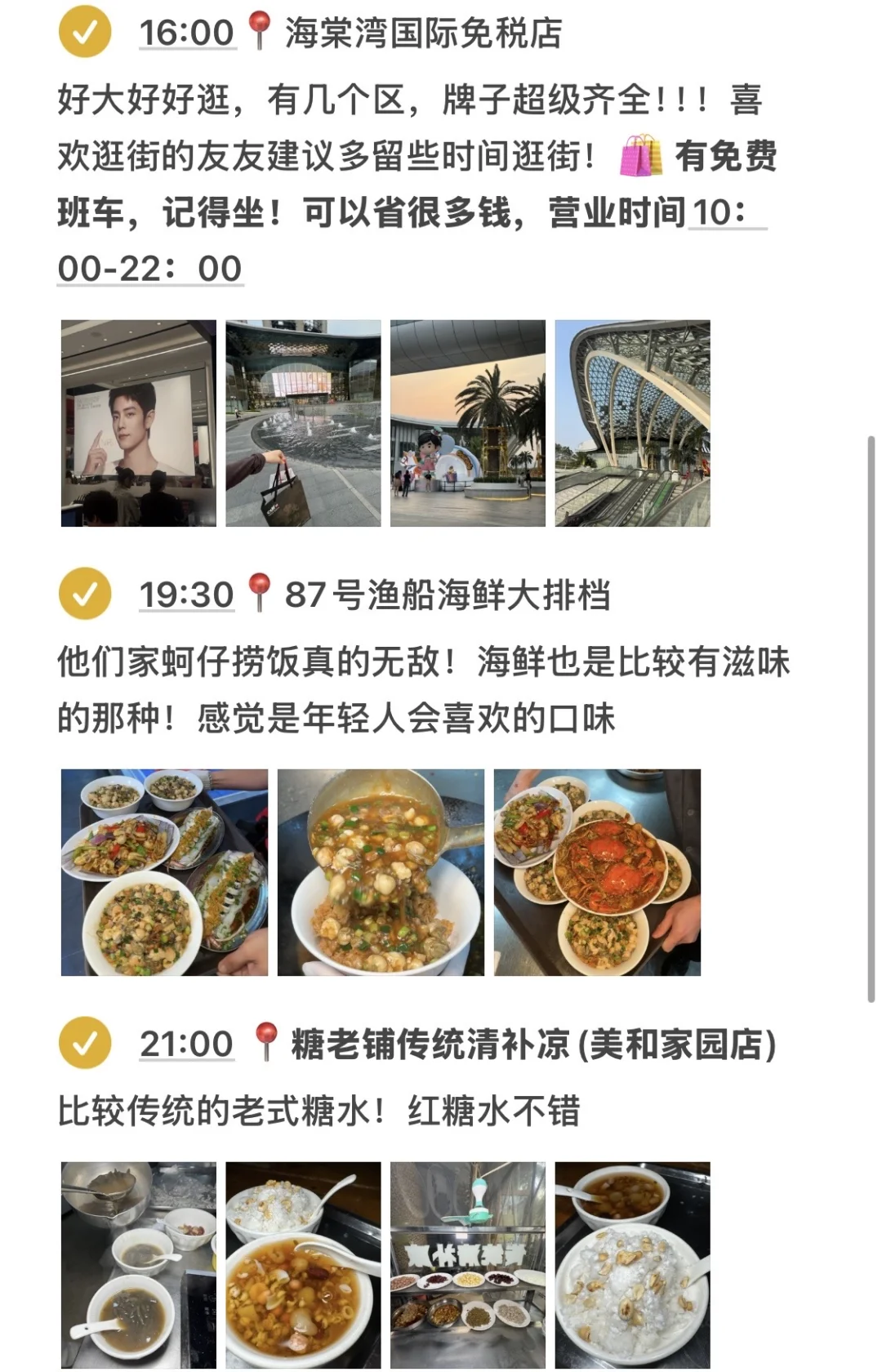Open the billboard portrait photo under 免税店
Viewport: 882px width, 1372px height.
click(139, 423)
